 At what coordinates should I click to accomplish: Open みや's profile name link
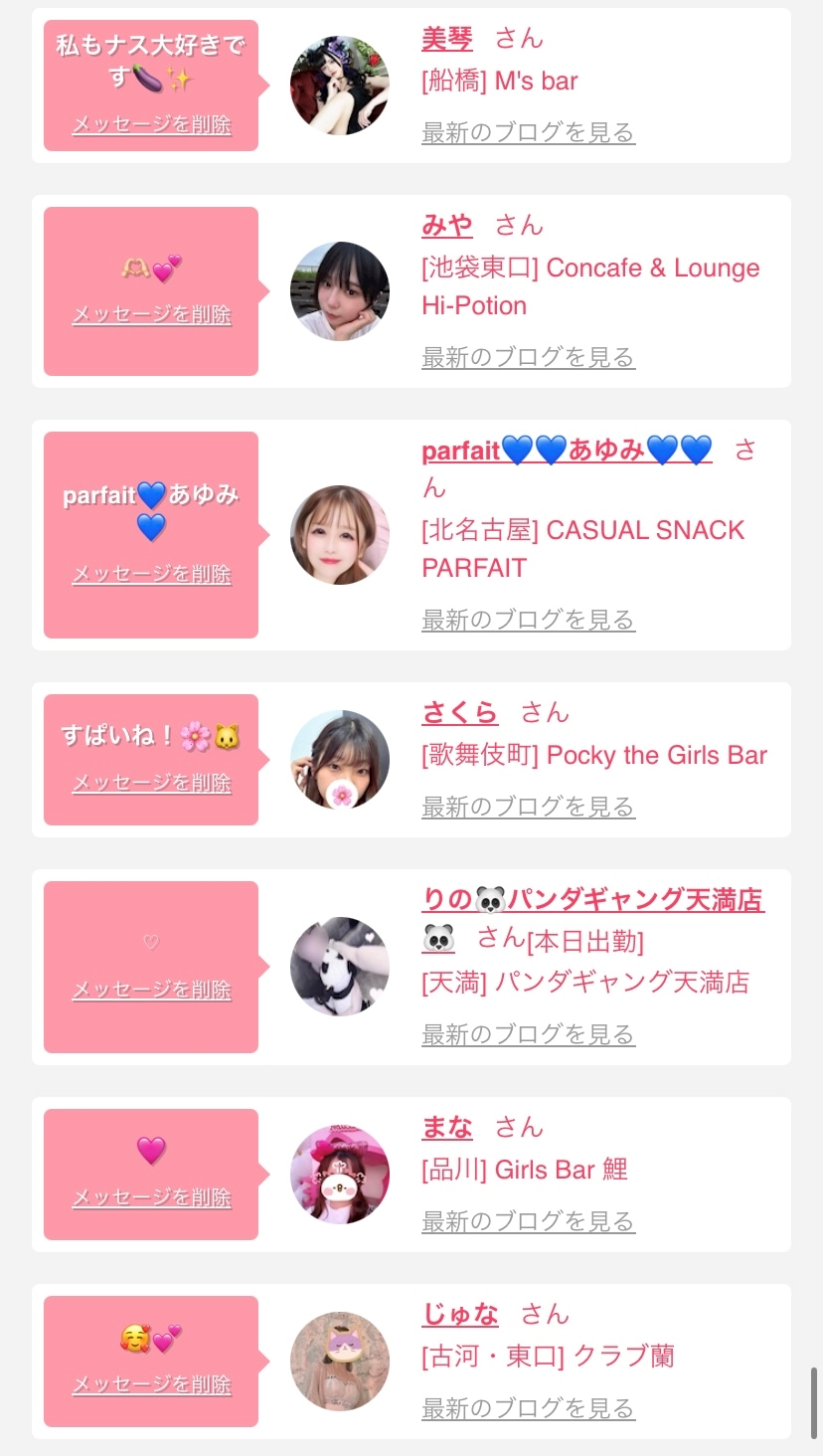tap(447, 226)
